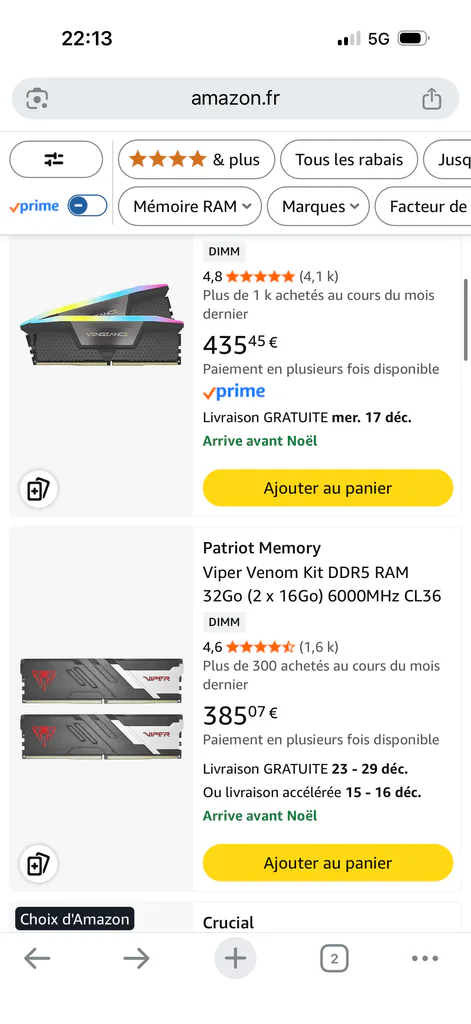Go forward in browser history
Screen dimensions: 471x1024
click(136, 959)
